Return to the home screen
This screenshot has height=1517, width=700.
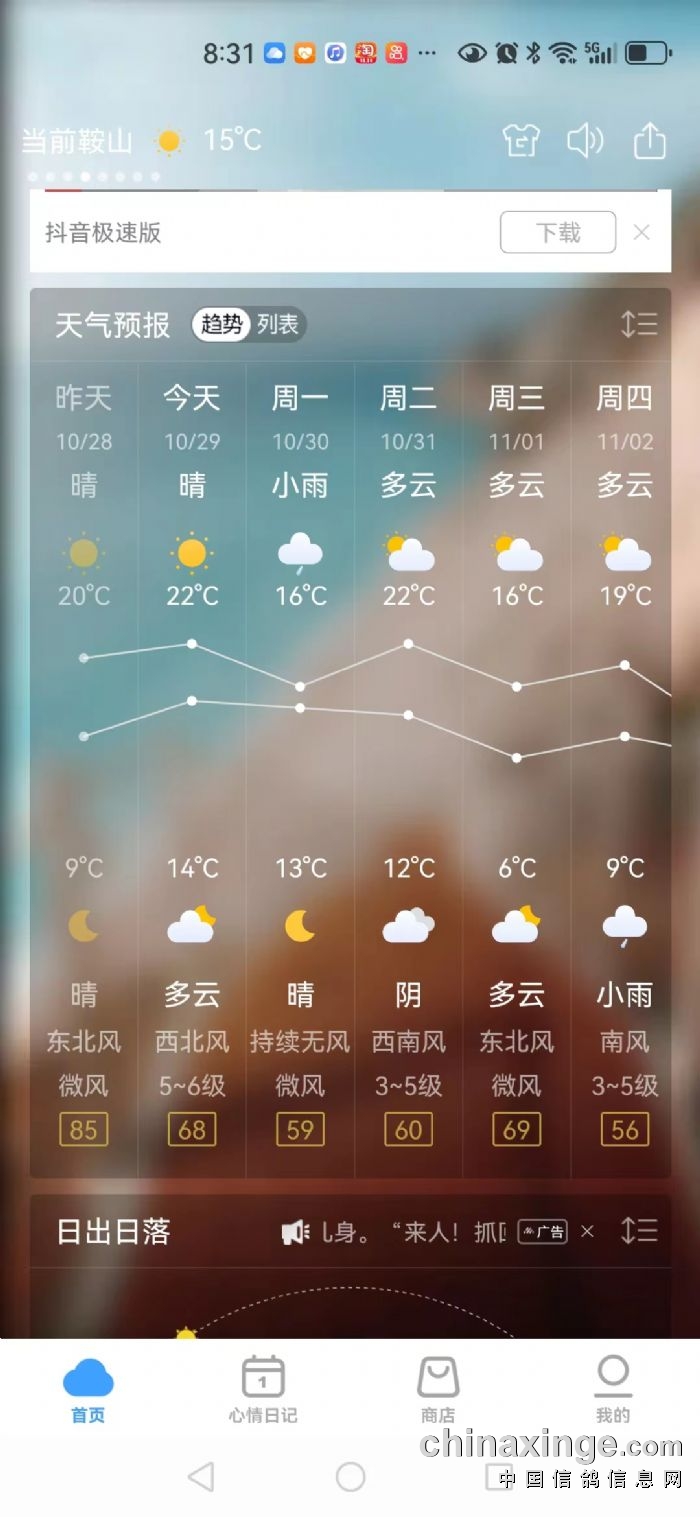(350, 1477)
